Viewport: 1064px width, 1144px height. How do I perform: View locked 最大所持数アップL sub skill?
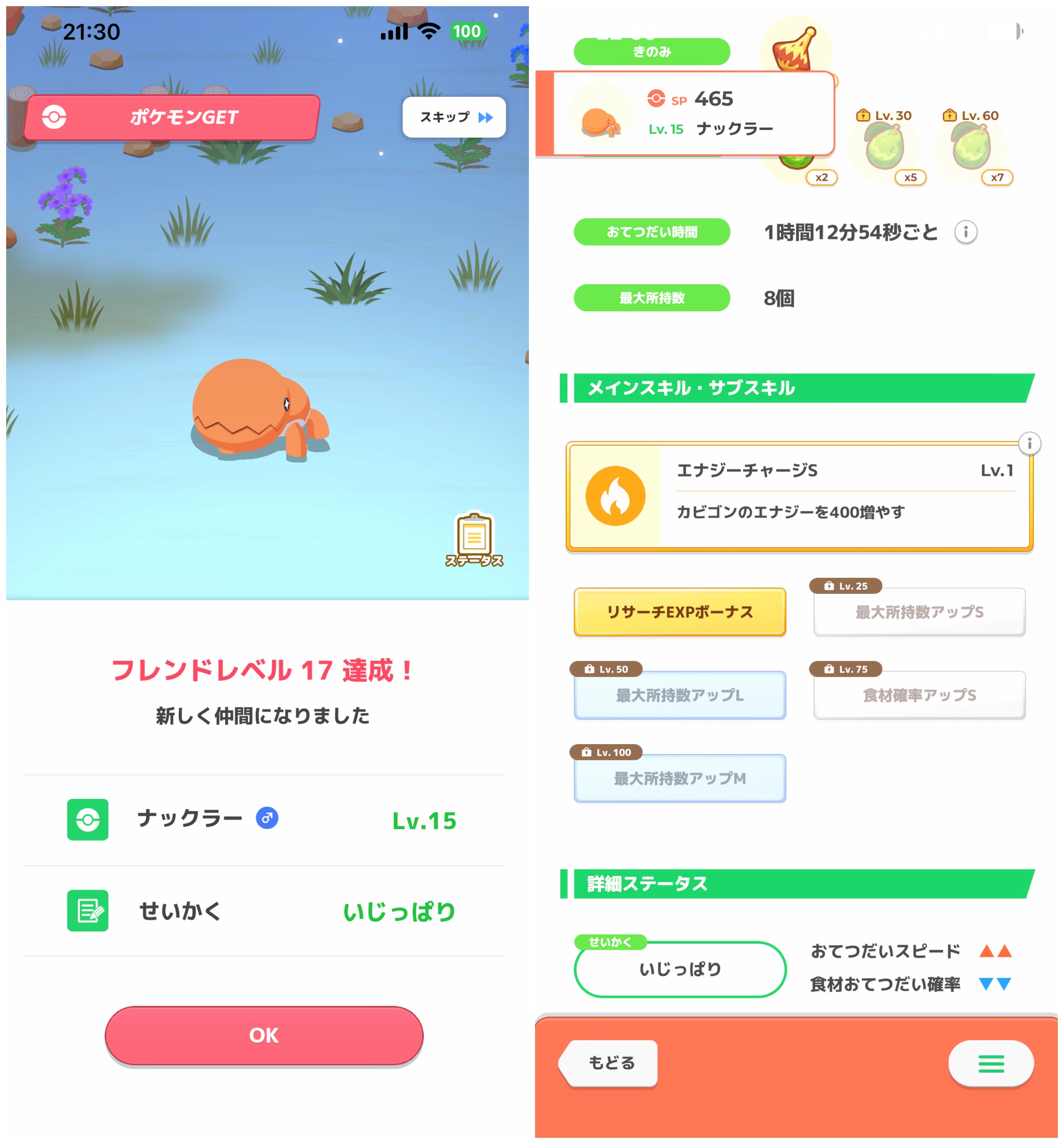coord(679,695)
